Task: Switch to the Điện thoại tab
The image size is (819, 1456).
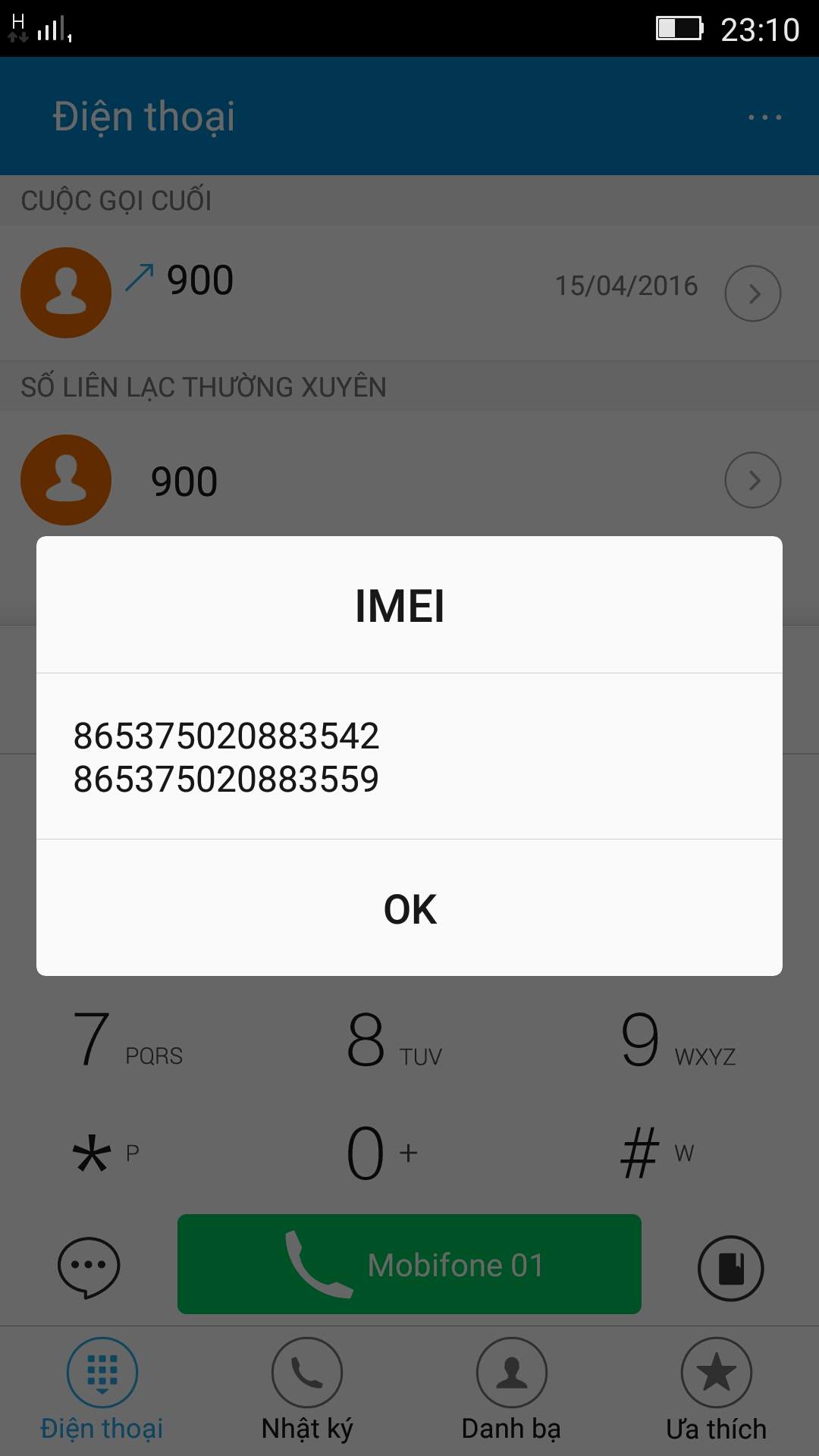Action: tap(102, 1391)
